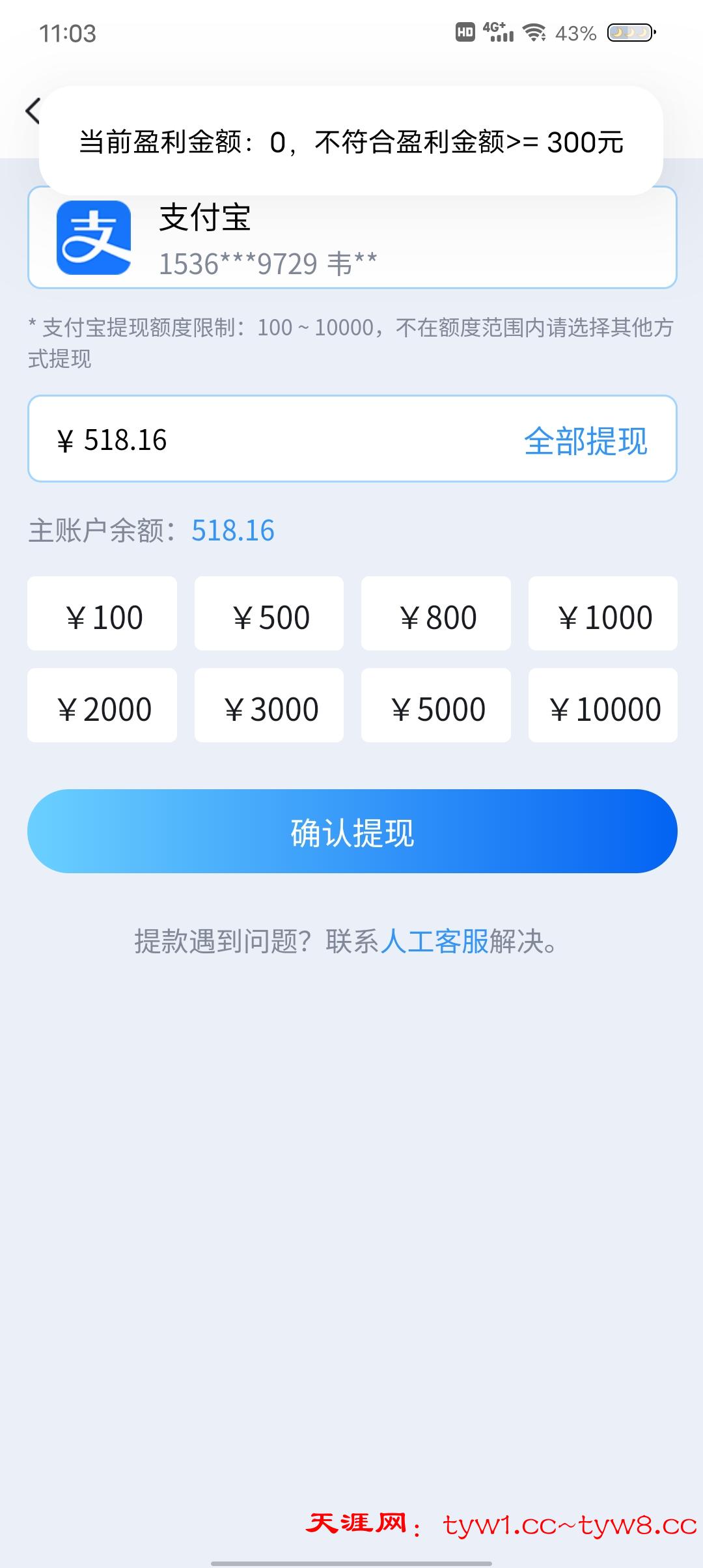The height and width of the screenshot is (1568, 703).
Task: Open the 人工客服 support link
Action: (x=434, y=942)
